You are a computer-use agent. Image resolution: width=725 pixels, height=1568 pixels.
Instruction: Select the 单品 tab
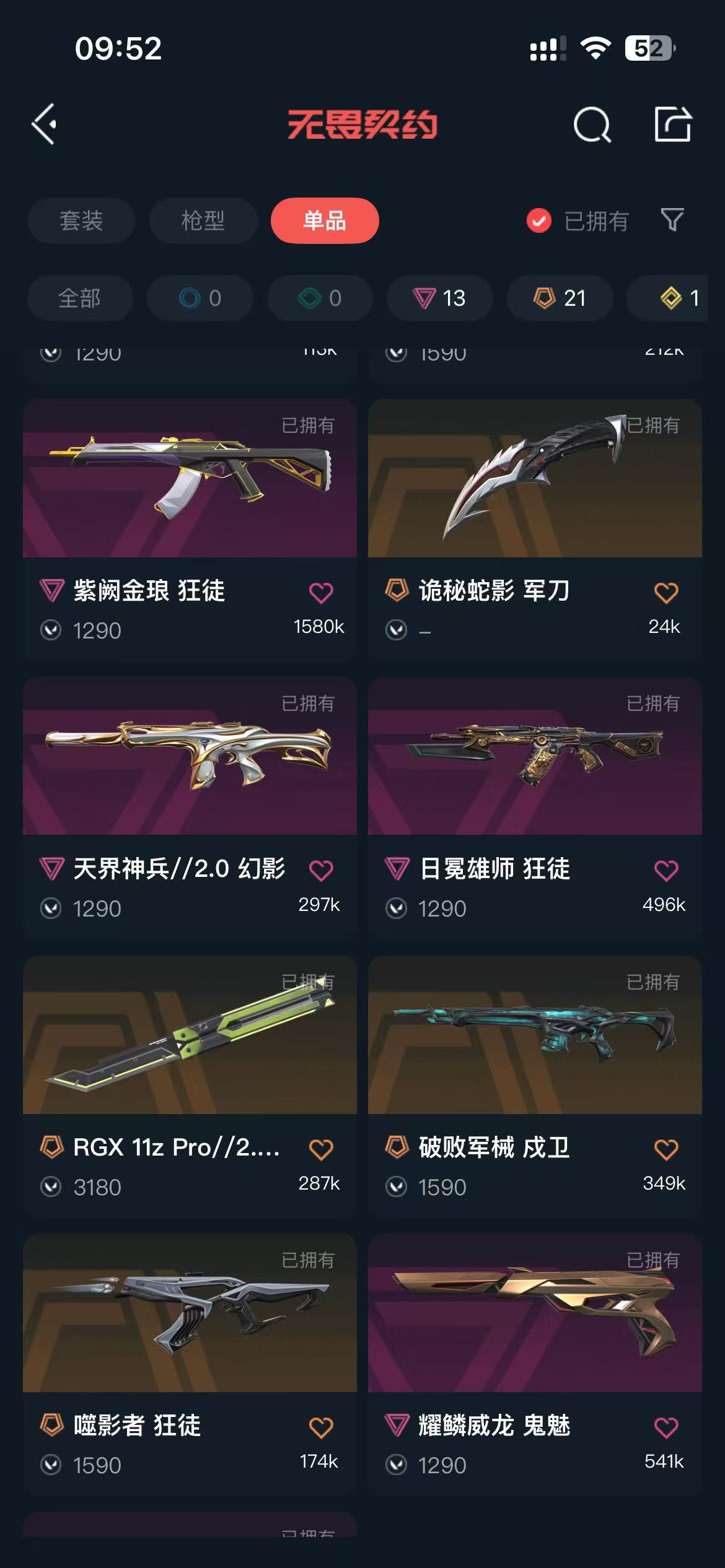325,220
